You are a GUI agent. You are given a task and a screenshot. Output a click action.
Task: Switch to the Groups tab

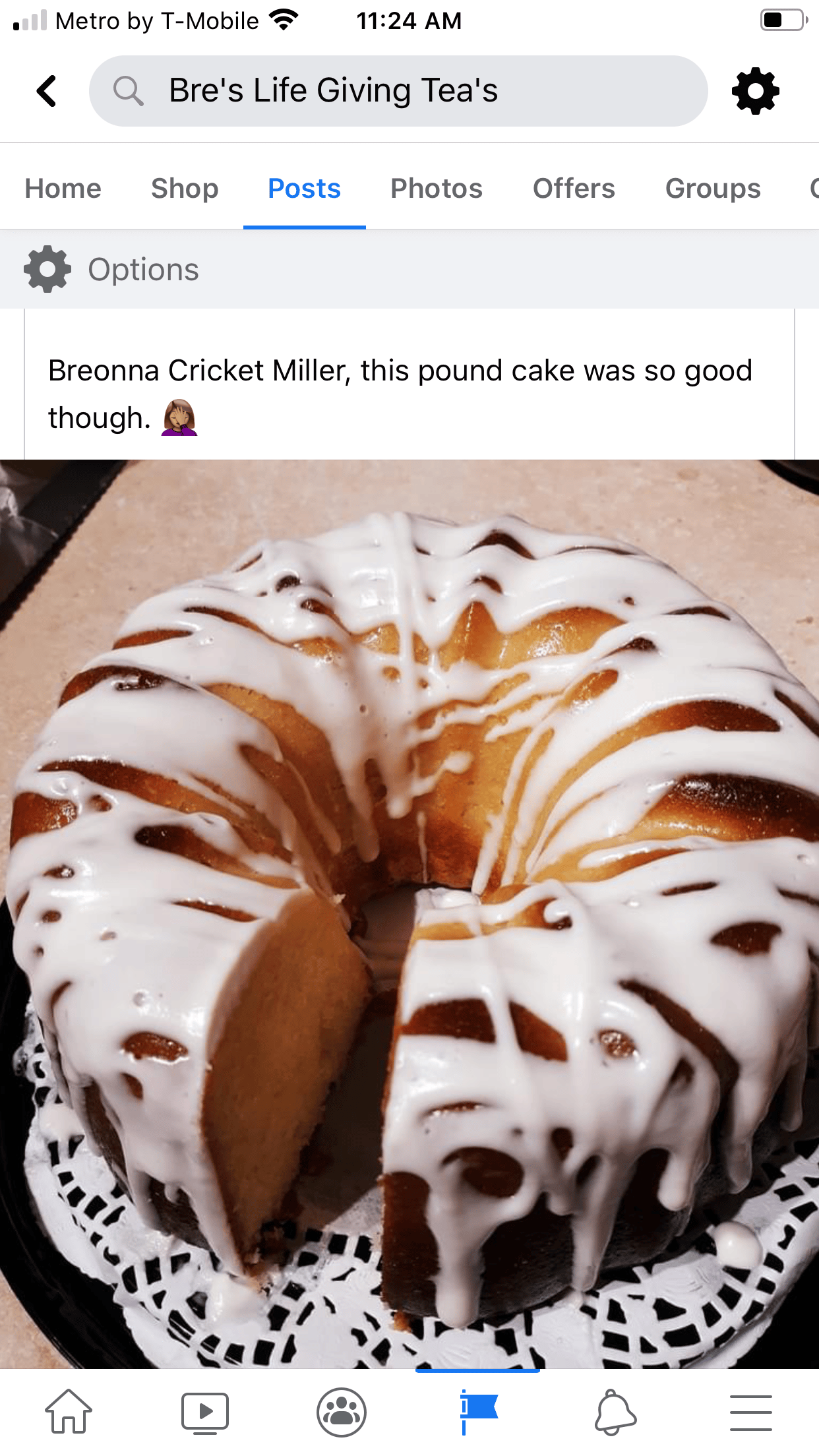713,189
